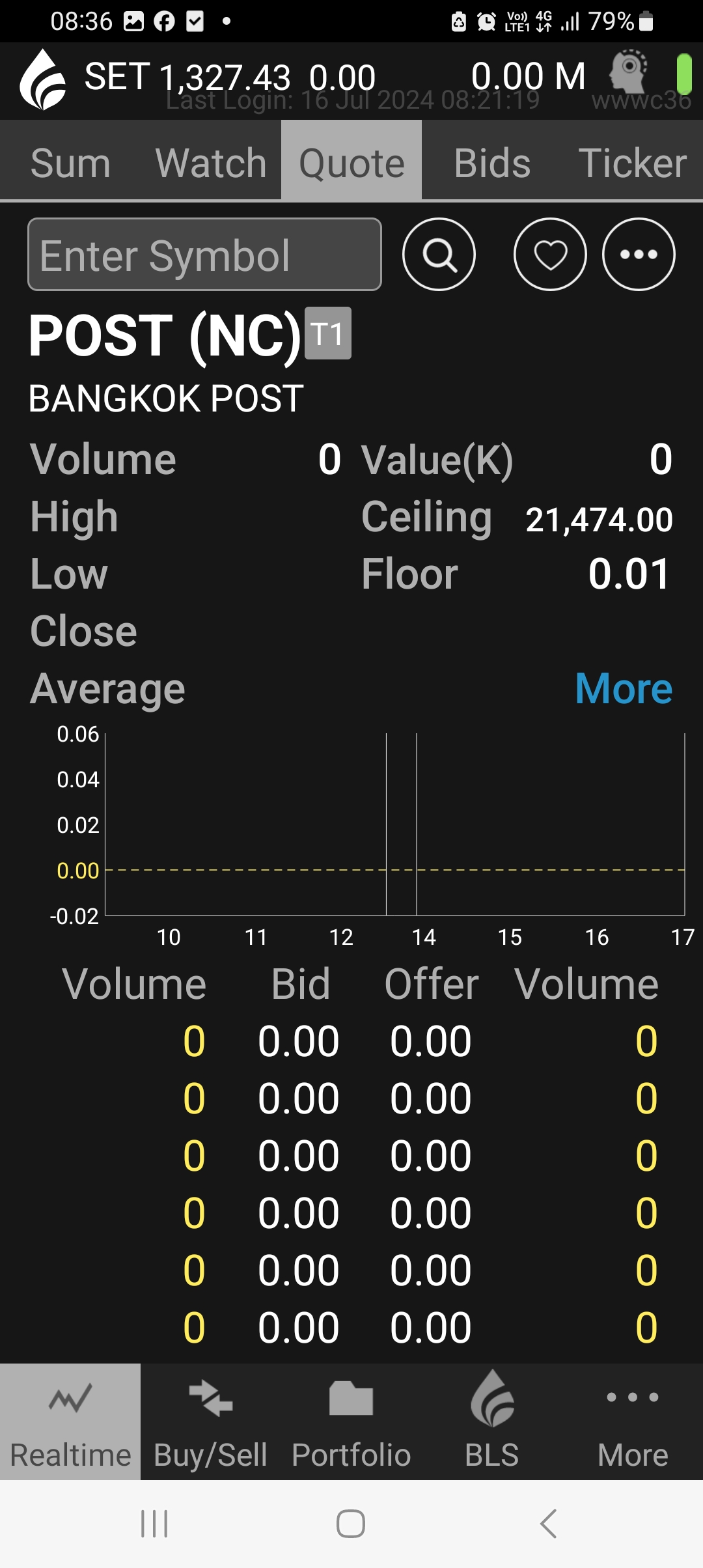Tap the Enter Symbol field
The image size is (703, 1568).
click(x=204, y=254)
